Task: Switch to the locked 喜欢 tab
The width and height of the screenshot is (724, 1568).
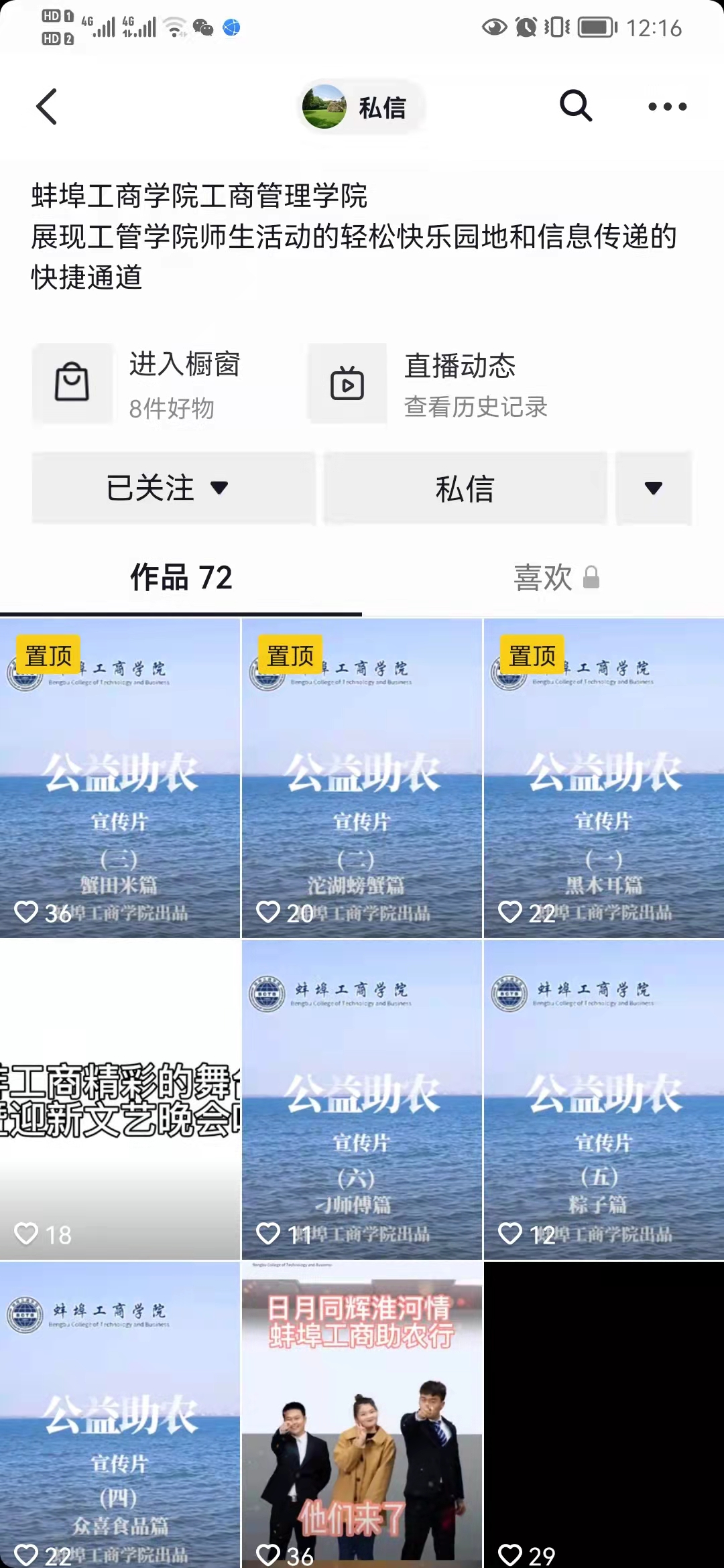Action: coord(555,578)
